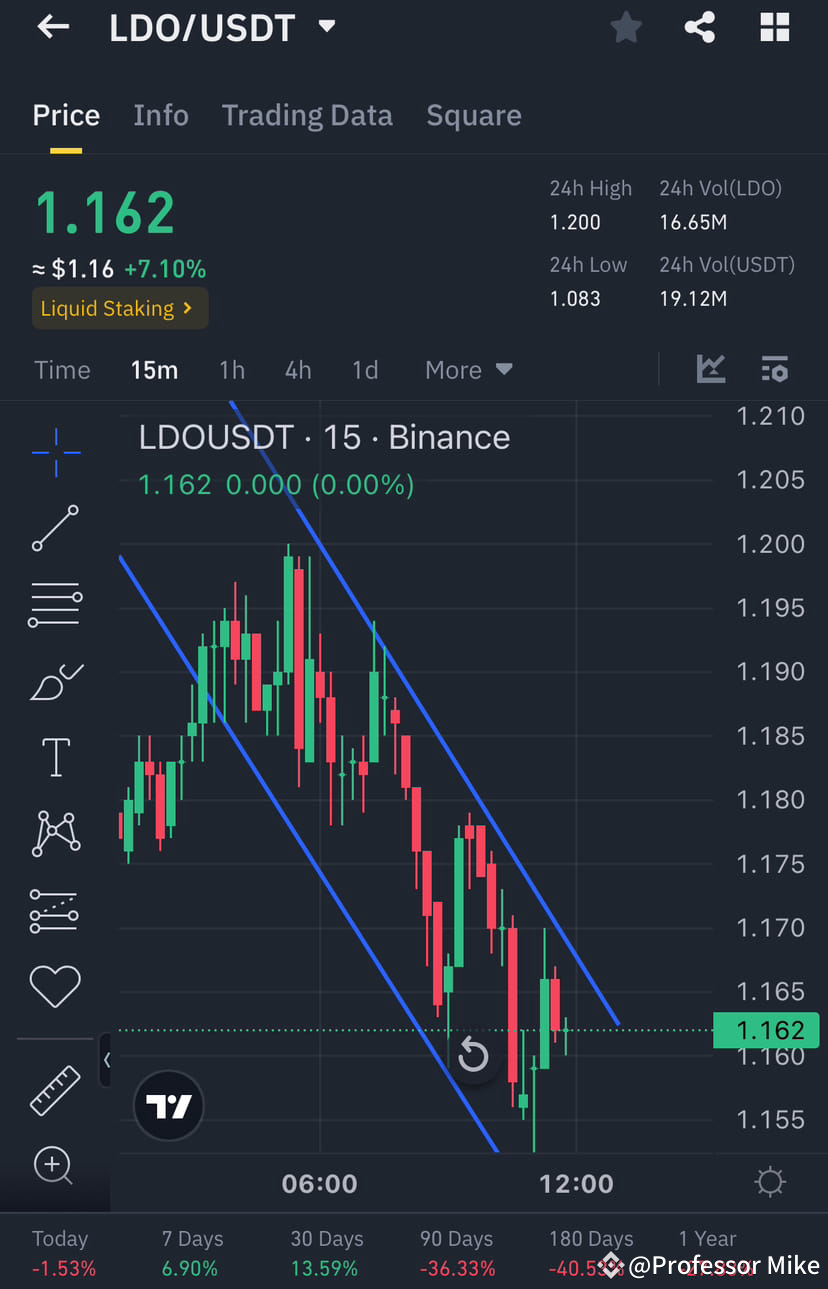Collapse the drawing toolbar sidebar
This screenshot has height=1289, width=828.
(x=107, y=1061)
